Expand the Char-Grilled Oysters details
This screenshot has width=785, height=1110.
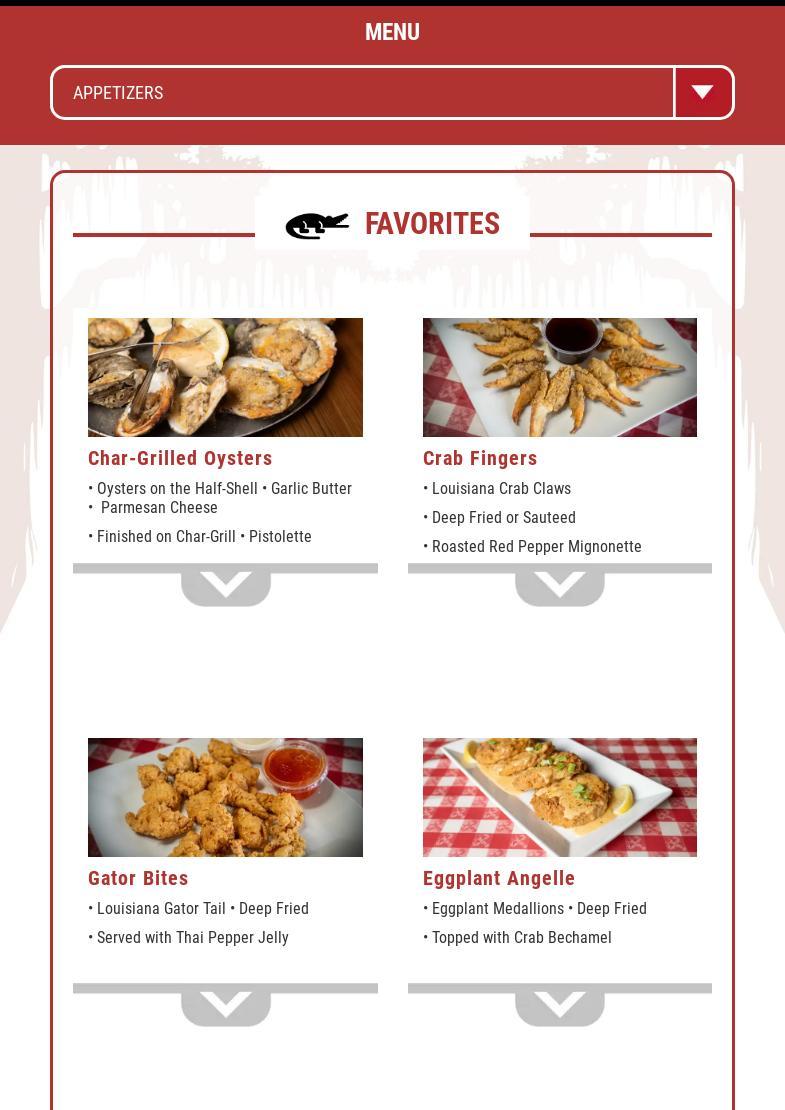pyautogui.click(x=225, y=585)
